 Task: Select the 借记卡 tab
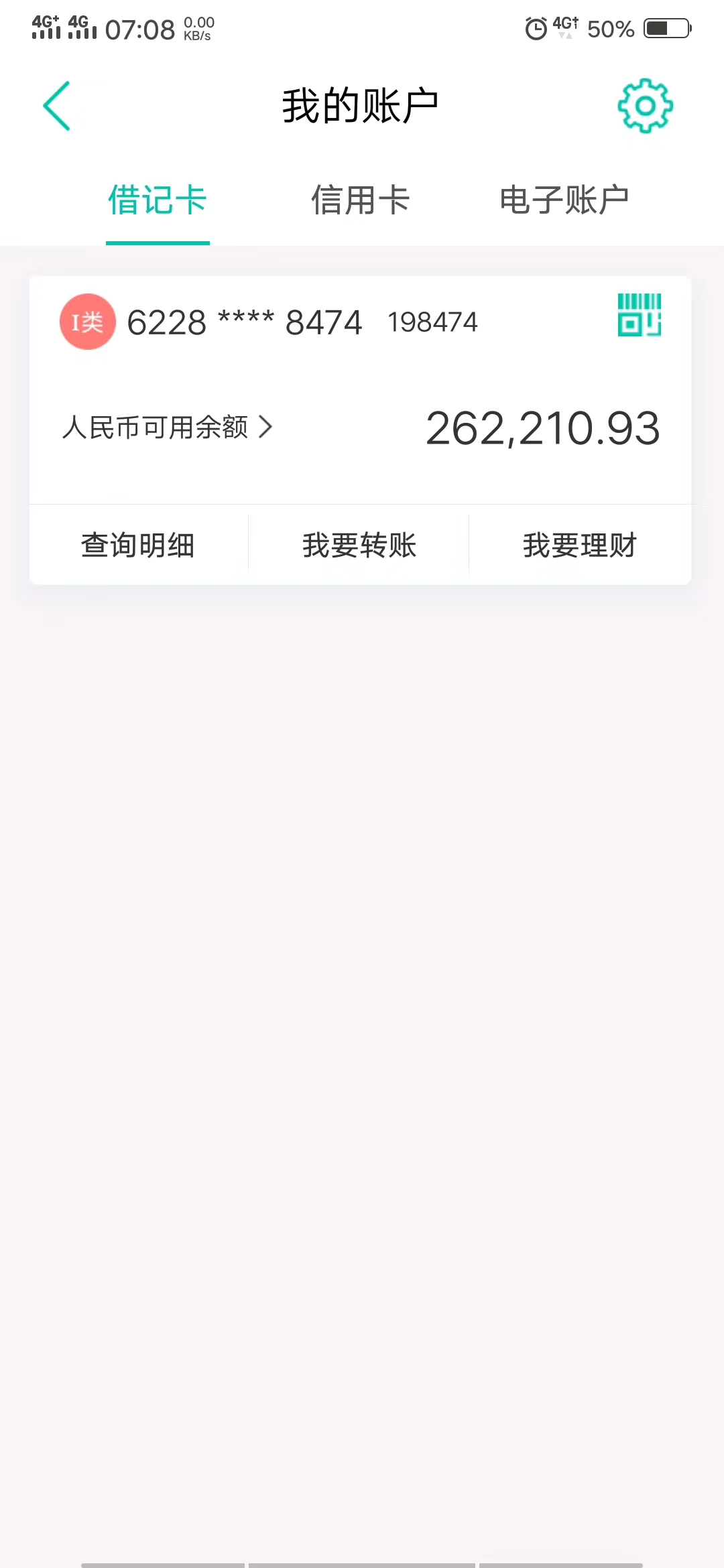[x=158, y=200]
